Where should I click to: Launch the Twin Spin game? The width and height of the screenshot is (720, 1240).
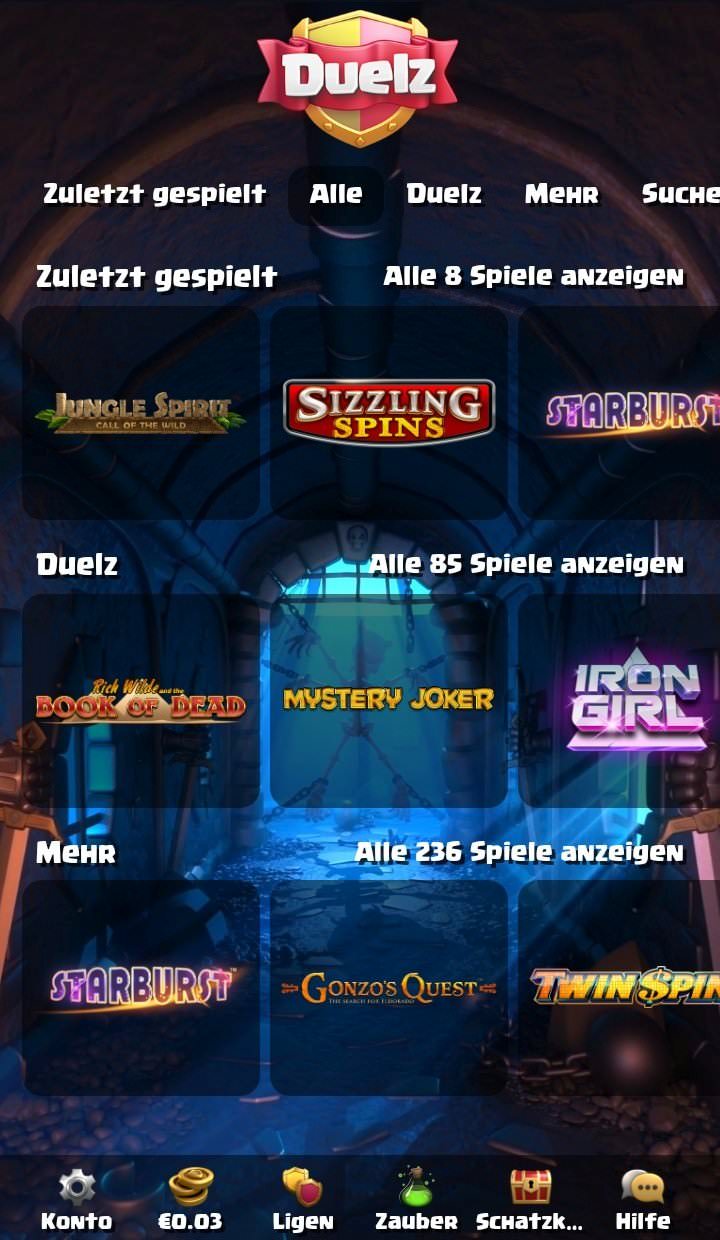coord(619,988)
